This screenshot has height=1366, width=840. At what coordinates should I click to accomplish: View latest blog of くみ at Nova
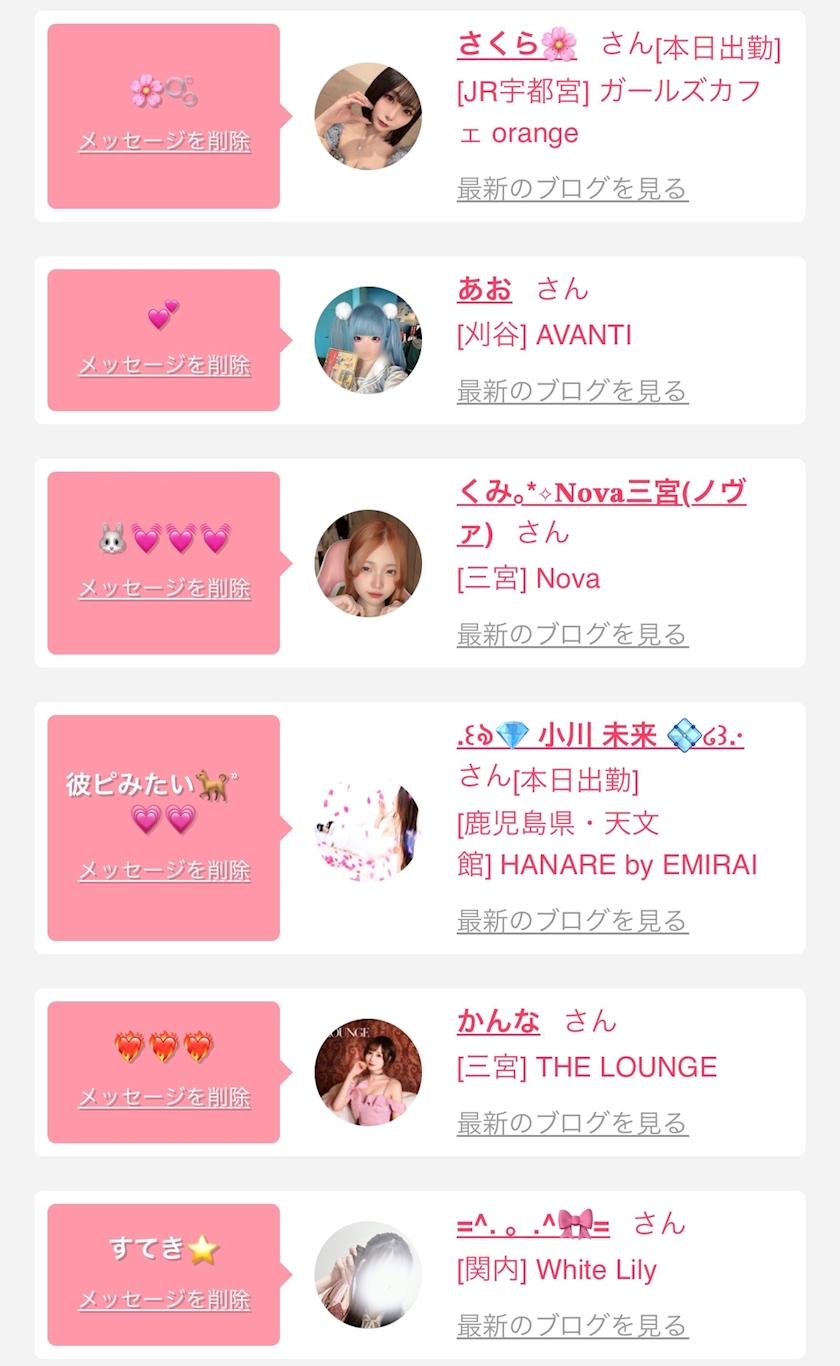click(572, 634)
